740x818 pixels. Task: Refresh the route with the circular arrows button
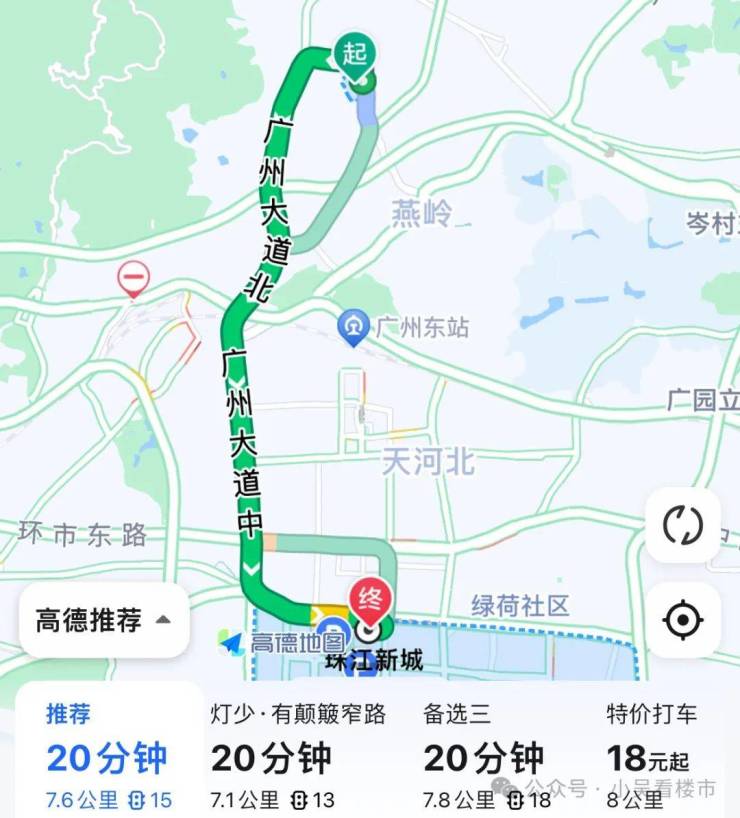click(x=683, y=525)
